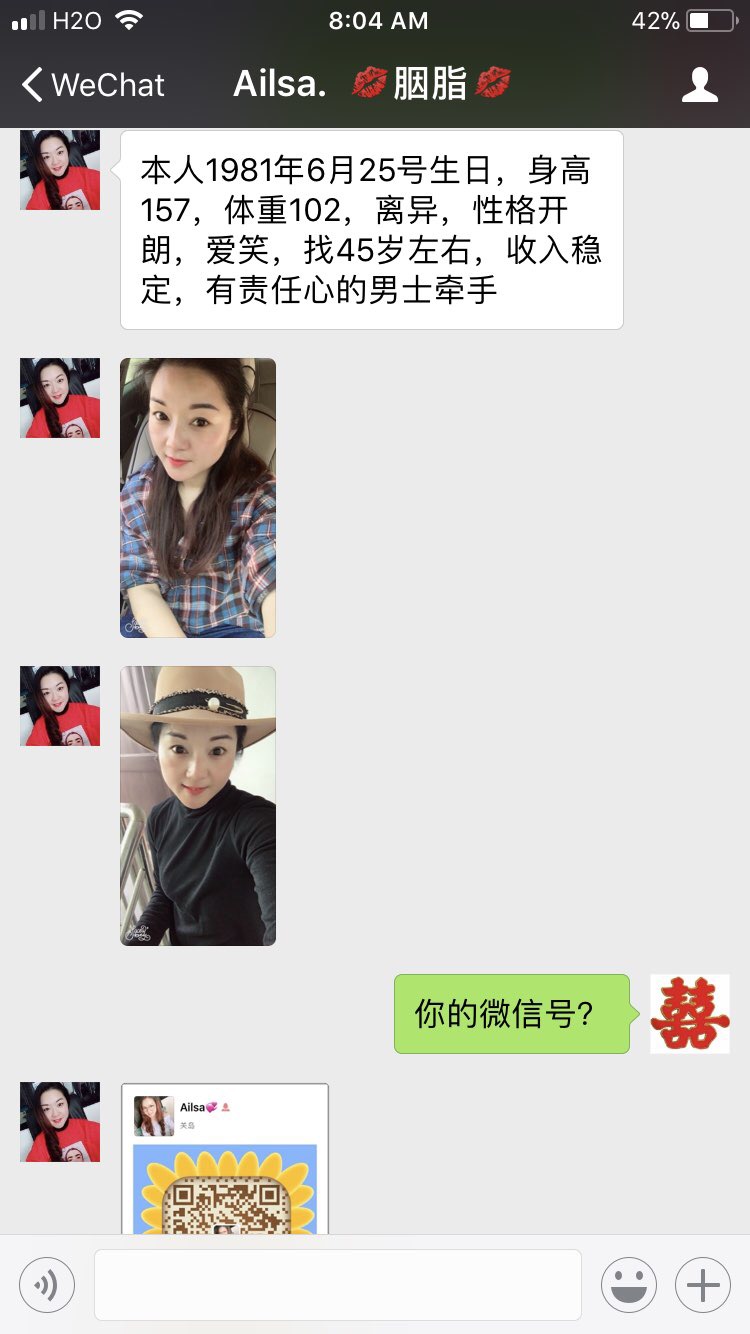Open the photo with the plaid shirt

[x=198, y=497]
